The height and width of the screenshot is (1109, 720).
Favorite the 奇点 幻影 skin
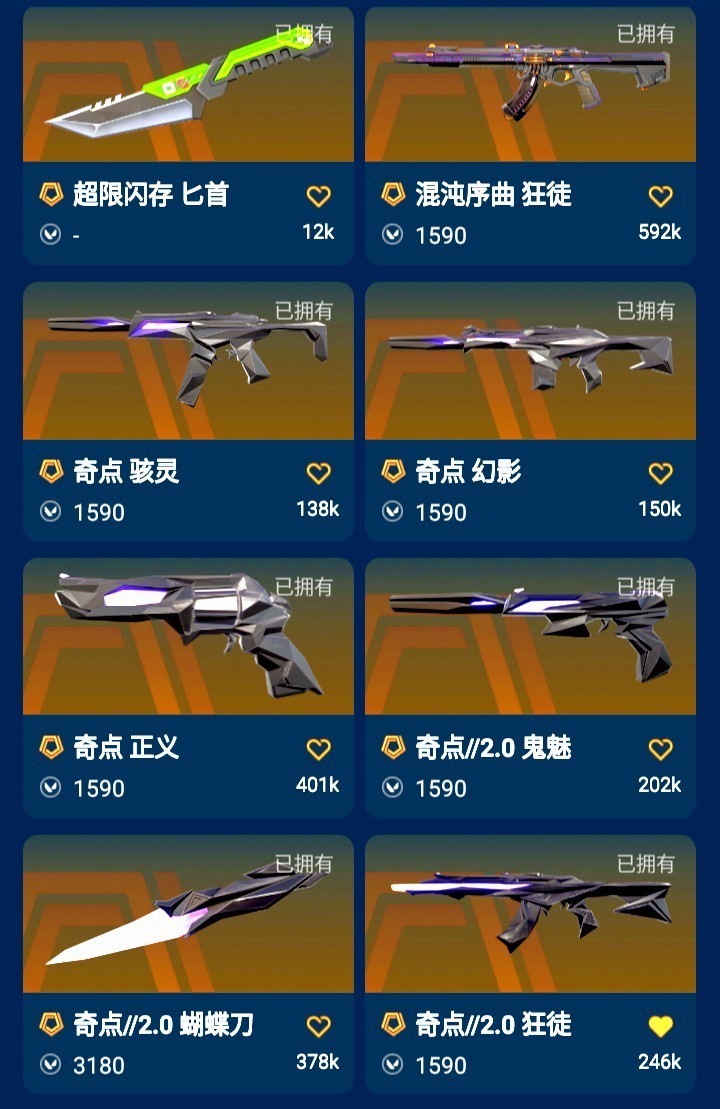660,472
